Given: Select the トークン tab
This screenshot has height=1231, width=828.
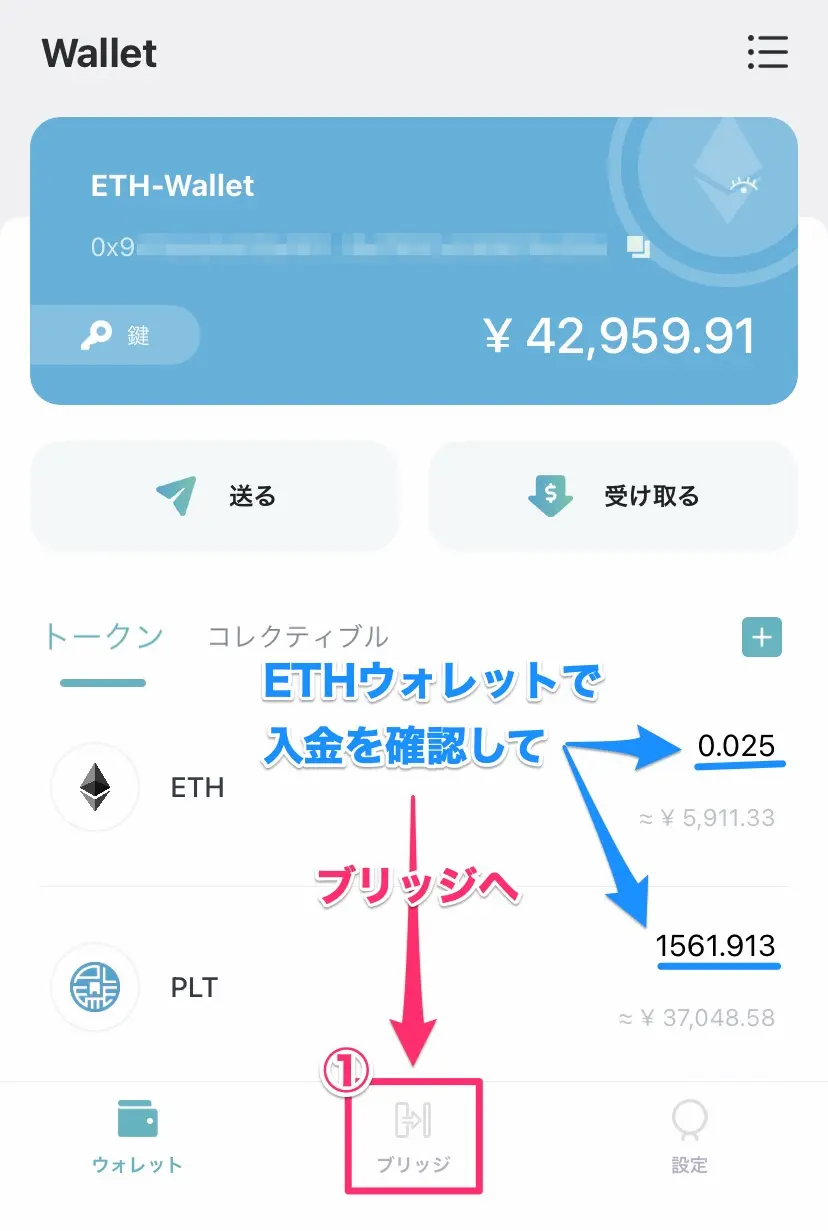Looking at the screenshot, I should [x=103, y=637].
